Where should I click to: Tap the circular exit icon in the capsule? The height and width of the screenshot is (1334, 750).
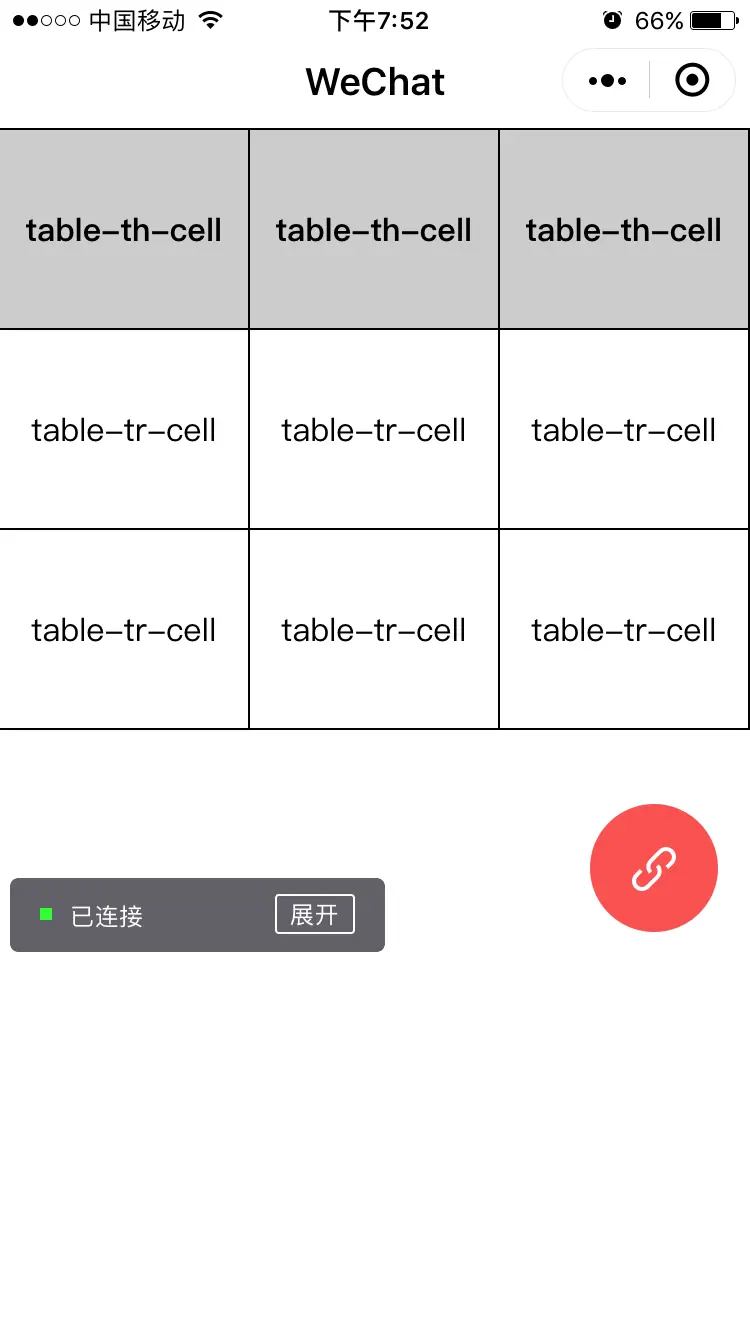point(692,80)
